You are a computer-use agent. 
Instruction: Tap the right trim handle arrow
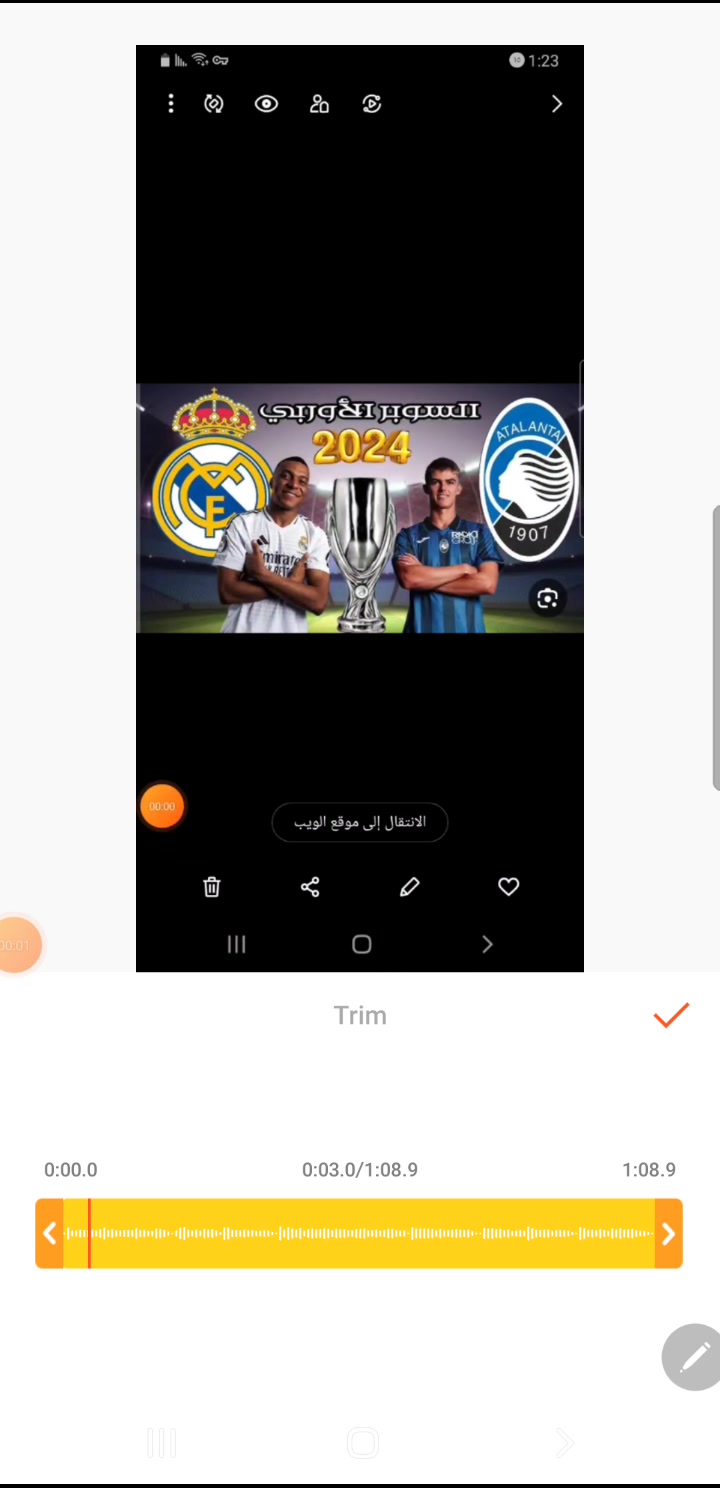click(669, 1233)
